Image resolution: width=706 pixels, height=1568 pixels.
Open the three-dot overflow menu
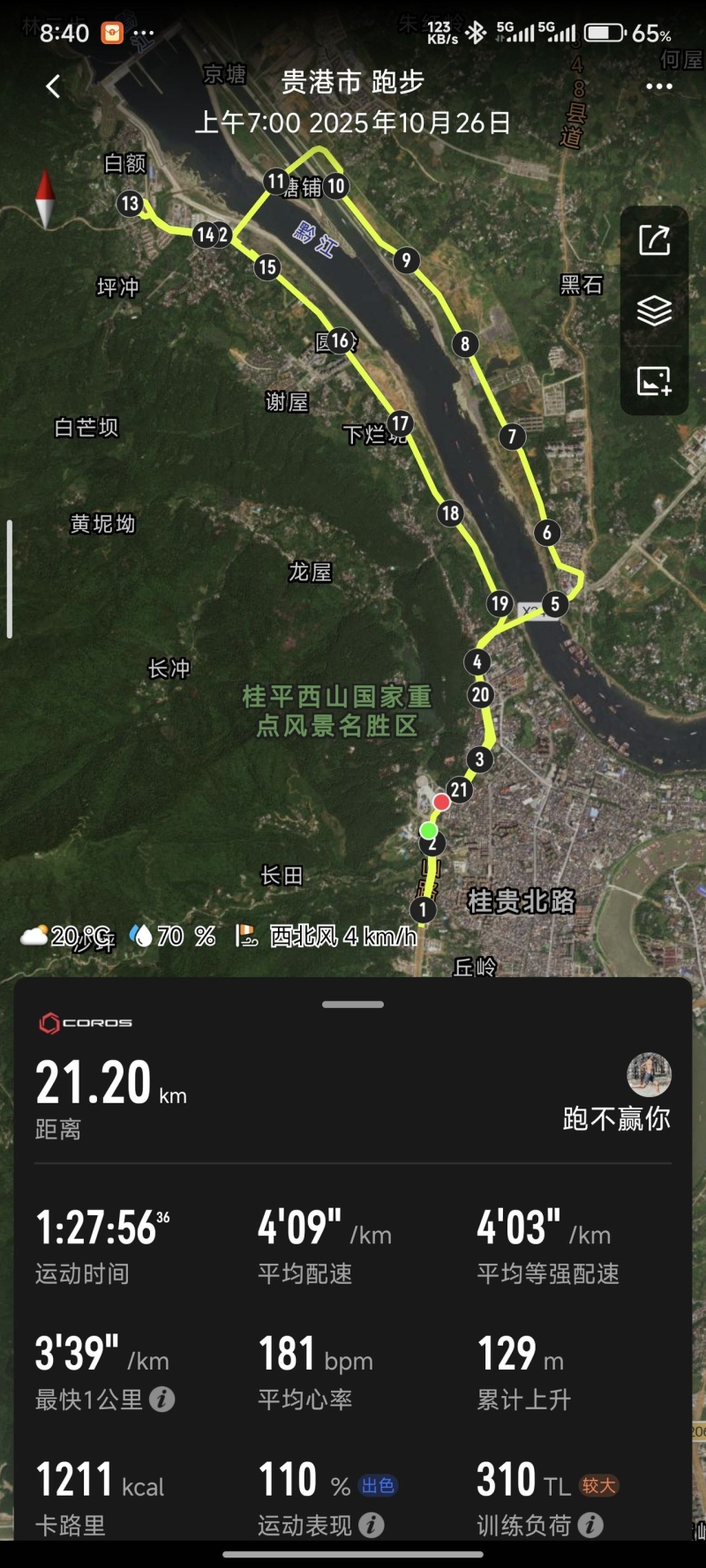[658, 86]
